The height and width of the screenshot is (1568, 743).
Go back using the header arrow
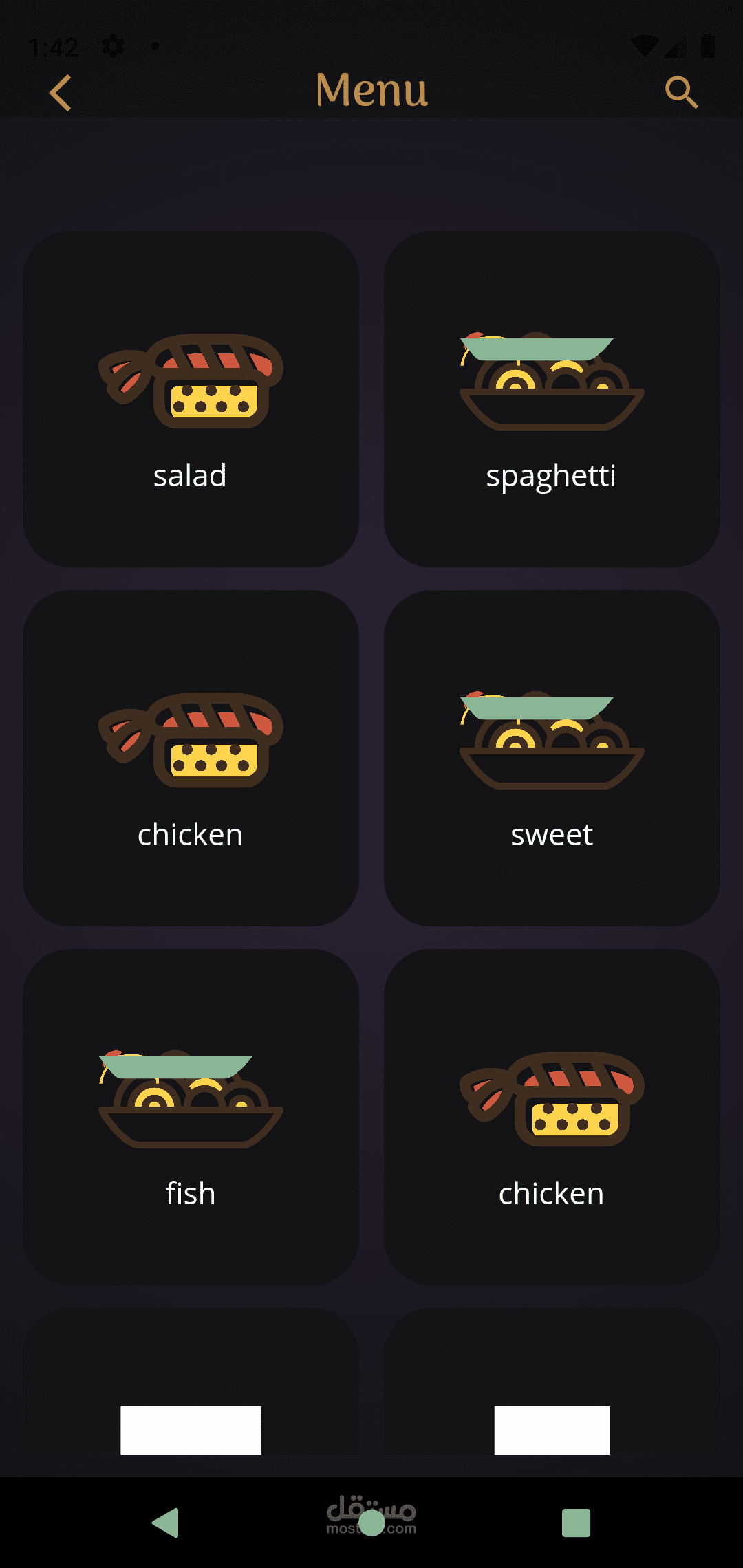(x=61, y=93)
